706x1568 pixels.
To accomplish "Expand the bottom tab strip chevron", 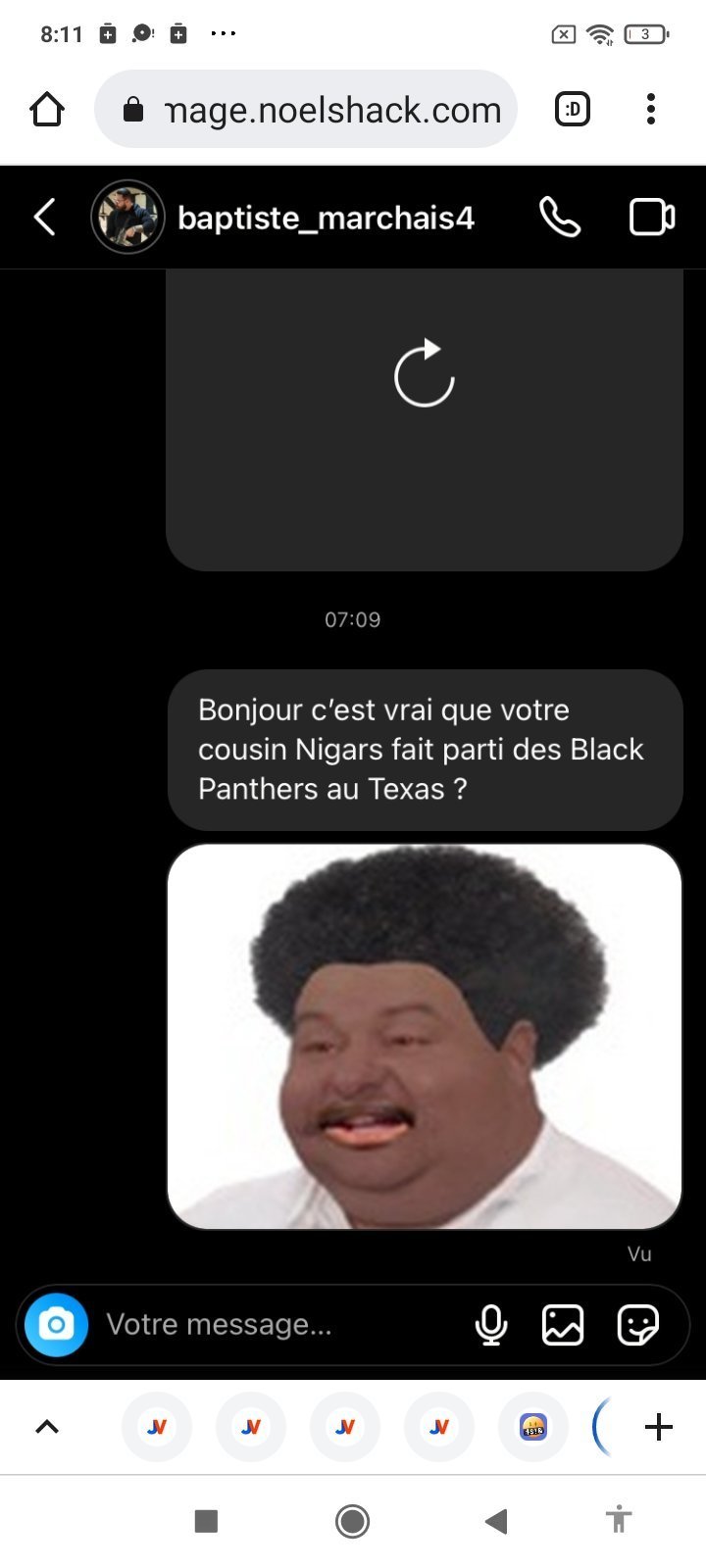I will click(47, 1427).
